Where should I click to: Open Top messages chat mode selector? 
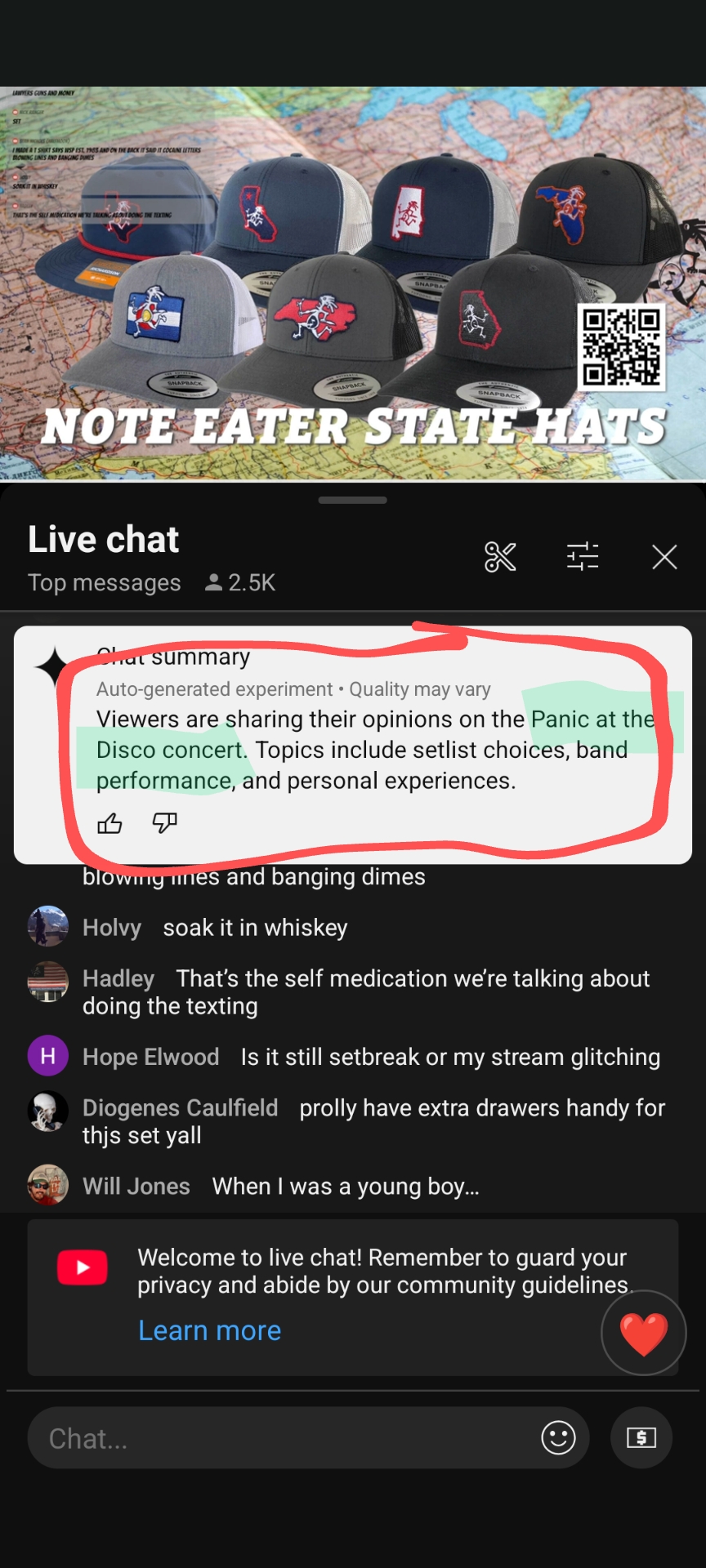105,582
